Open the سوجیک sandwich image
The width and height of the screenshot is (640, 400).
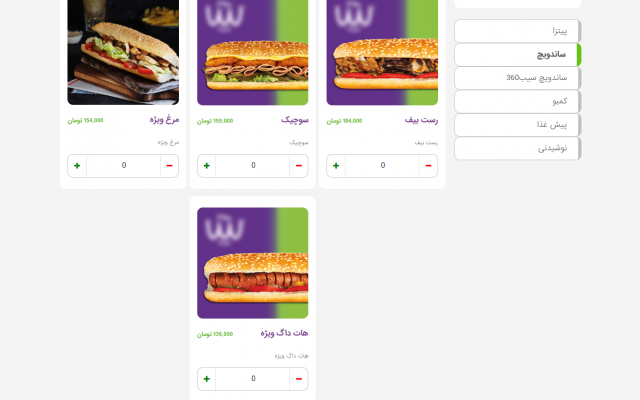252,50
